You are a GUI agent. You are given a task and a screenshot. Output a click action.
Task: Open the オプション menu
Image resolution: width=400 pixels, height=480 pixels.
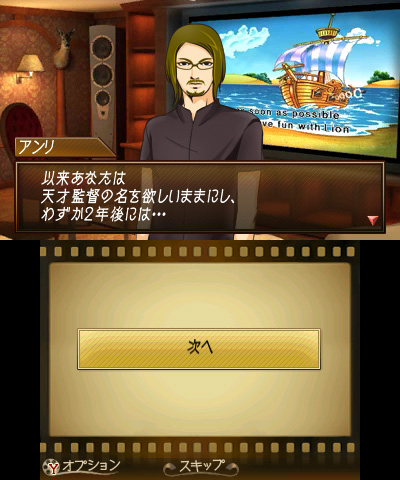click(82, 466)
